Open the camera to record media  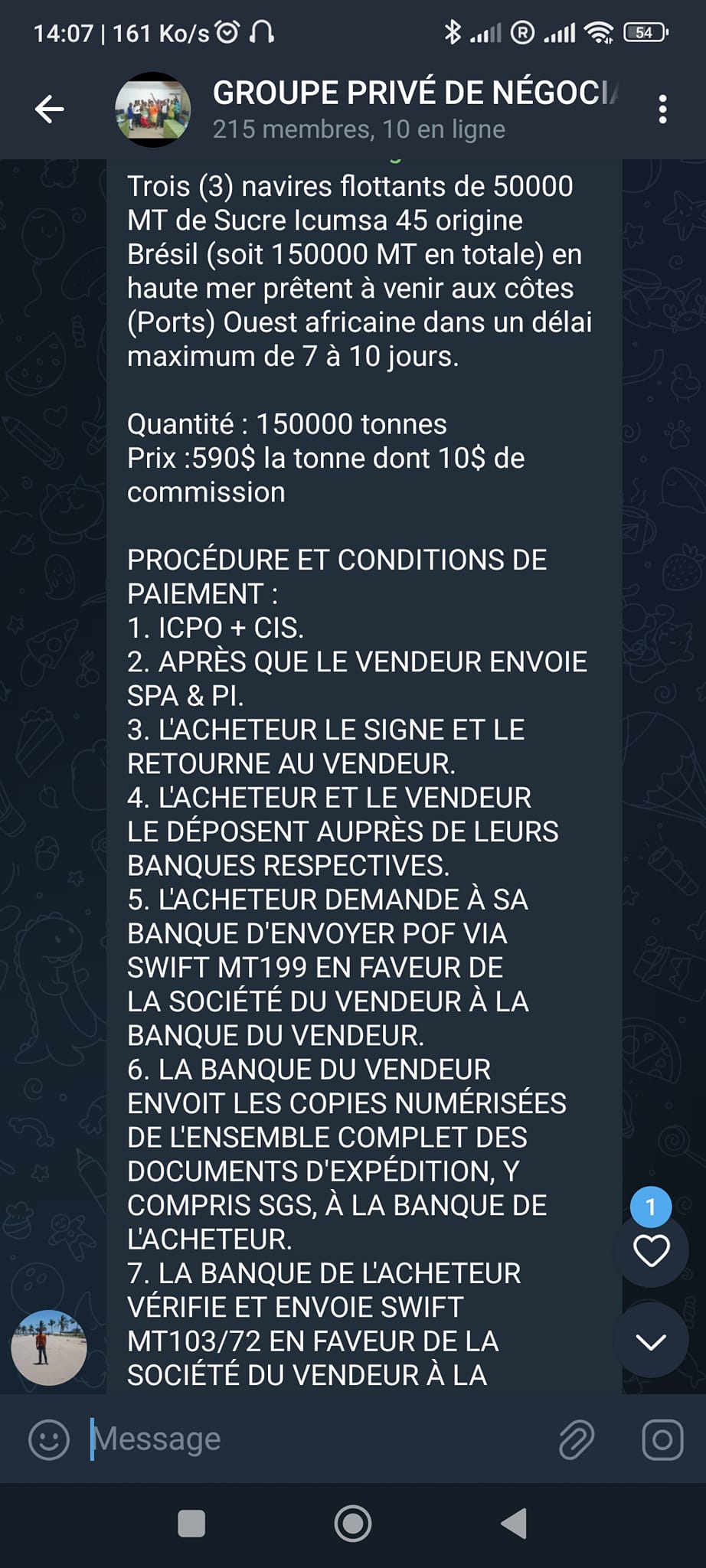(x=662, y=1440)
